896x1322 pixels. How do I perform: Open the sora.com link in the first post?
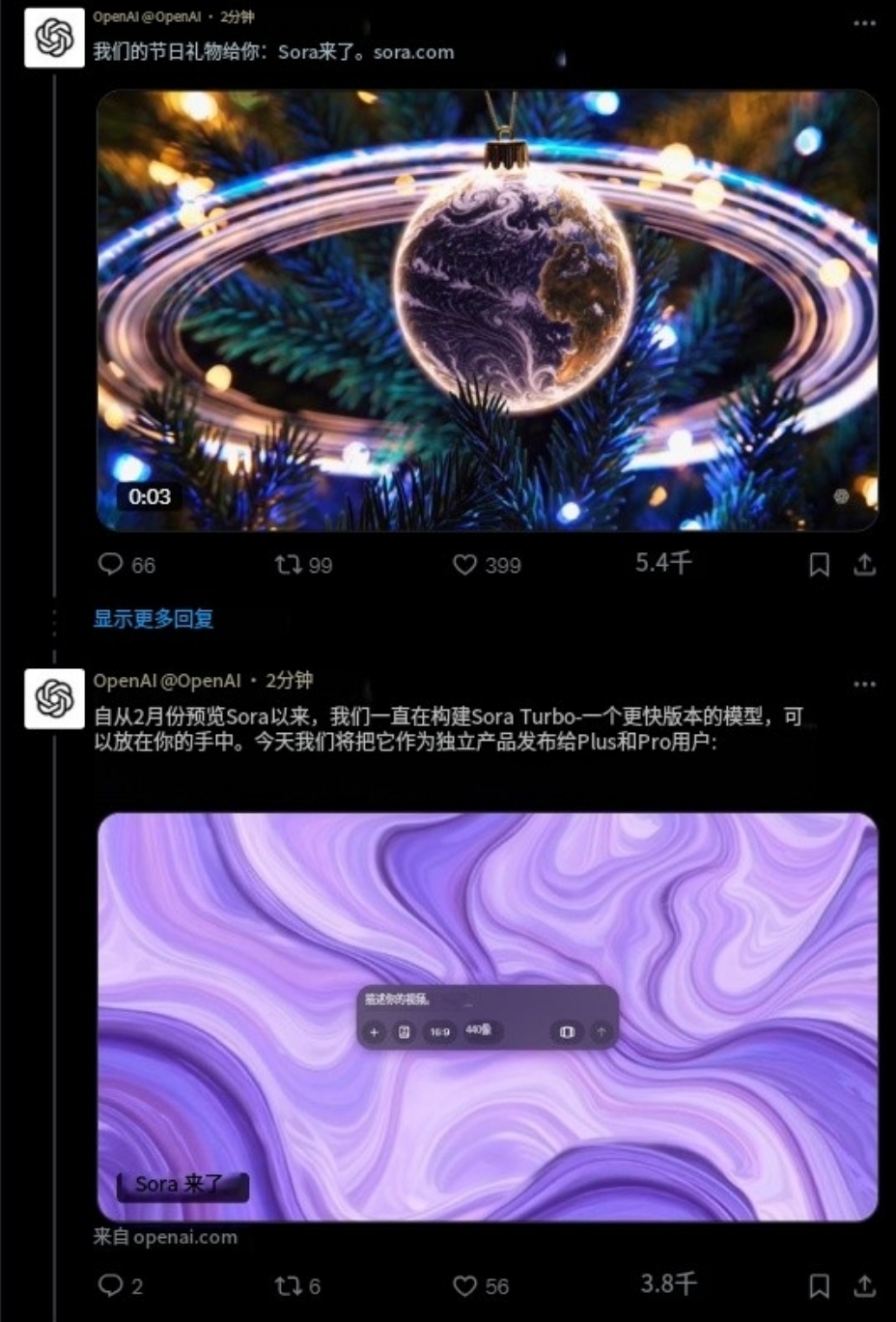(x=413, y=52)
